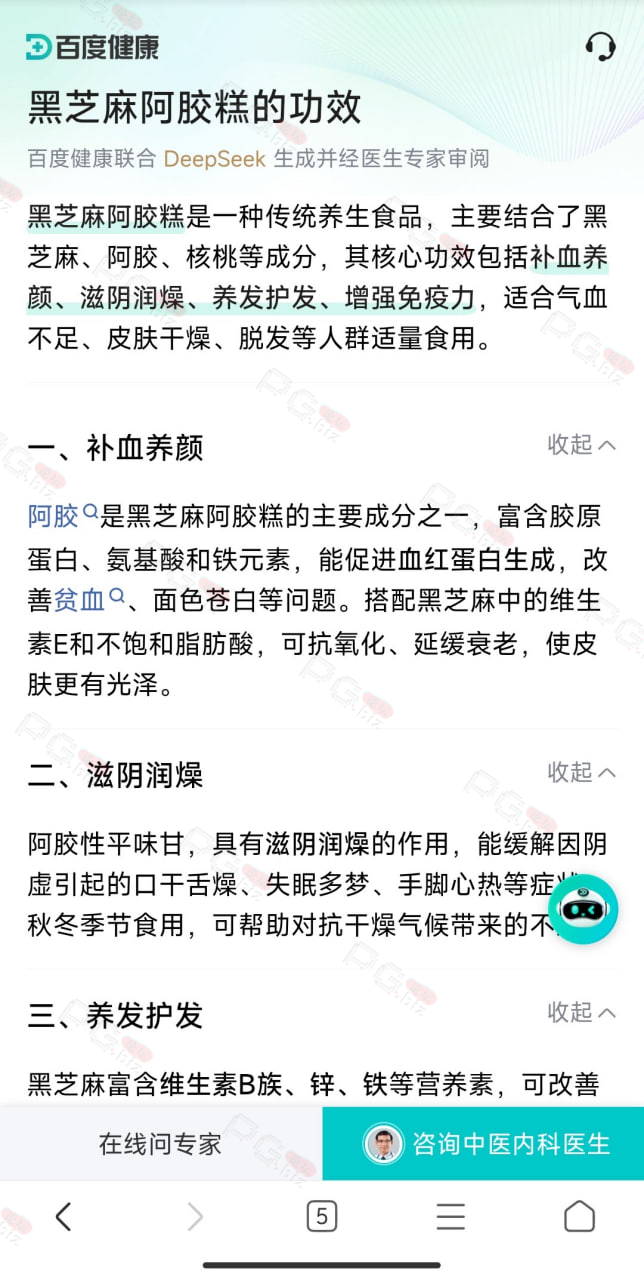Collapse the 滋阴润燥 section

click(x=581, y=772)
